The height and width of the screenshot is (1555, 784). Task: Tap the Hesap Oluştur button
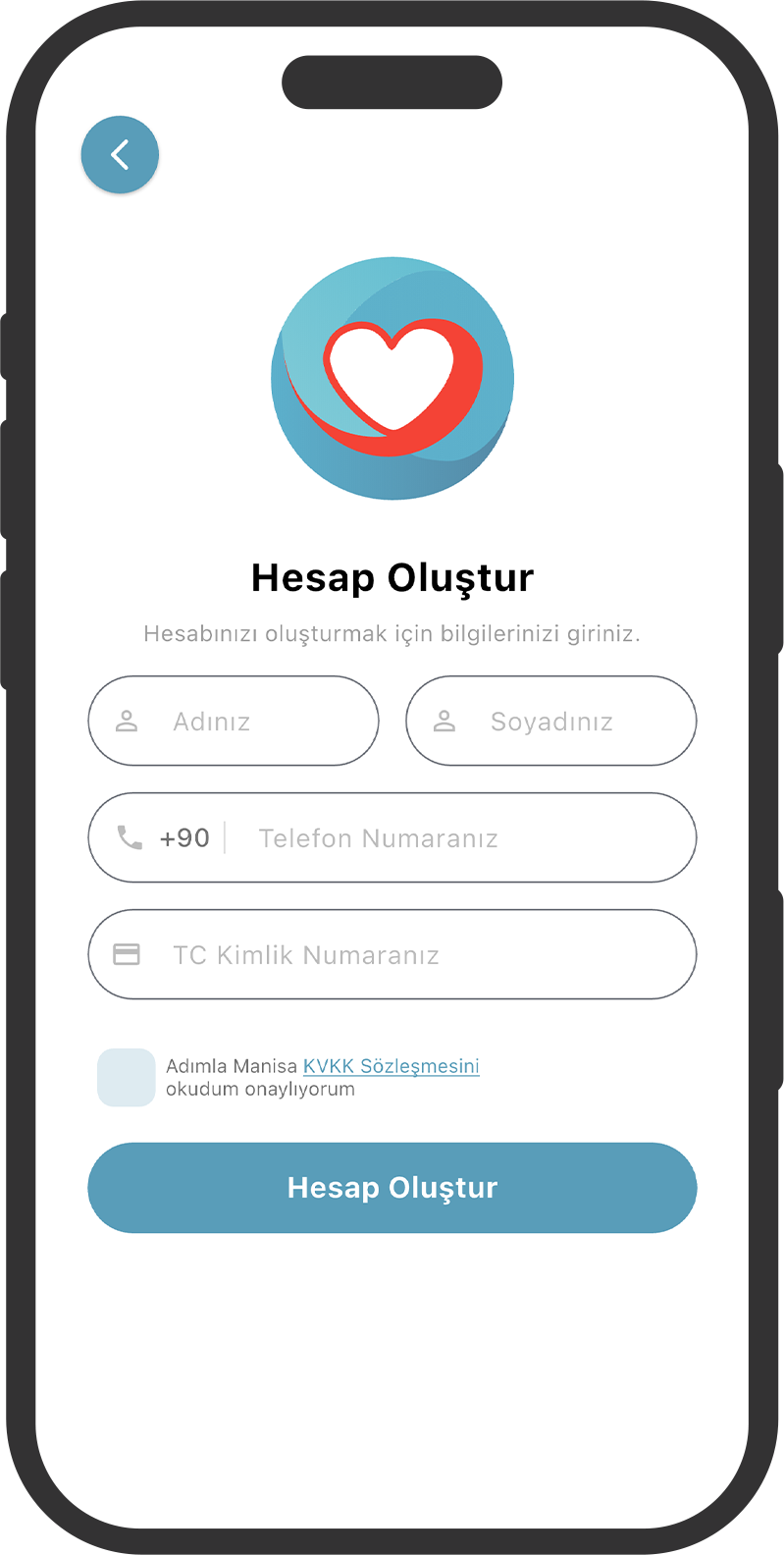pos(392,1188)
